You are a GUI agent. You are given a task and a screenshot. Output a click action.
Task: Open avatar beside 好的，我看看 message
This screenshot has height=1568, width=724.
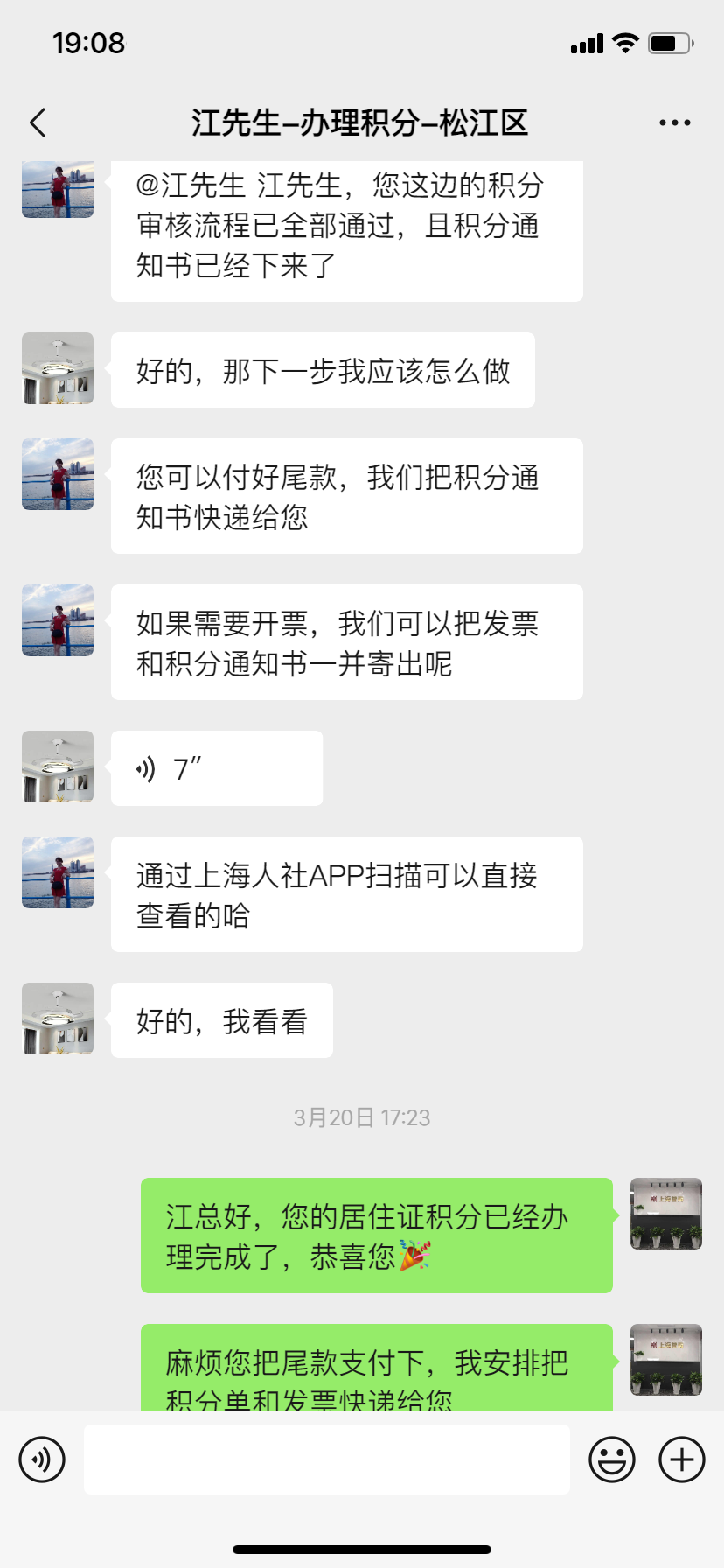[x=58, y=1018]
